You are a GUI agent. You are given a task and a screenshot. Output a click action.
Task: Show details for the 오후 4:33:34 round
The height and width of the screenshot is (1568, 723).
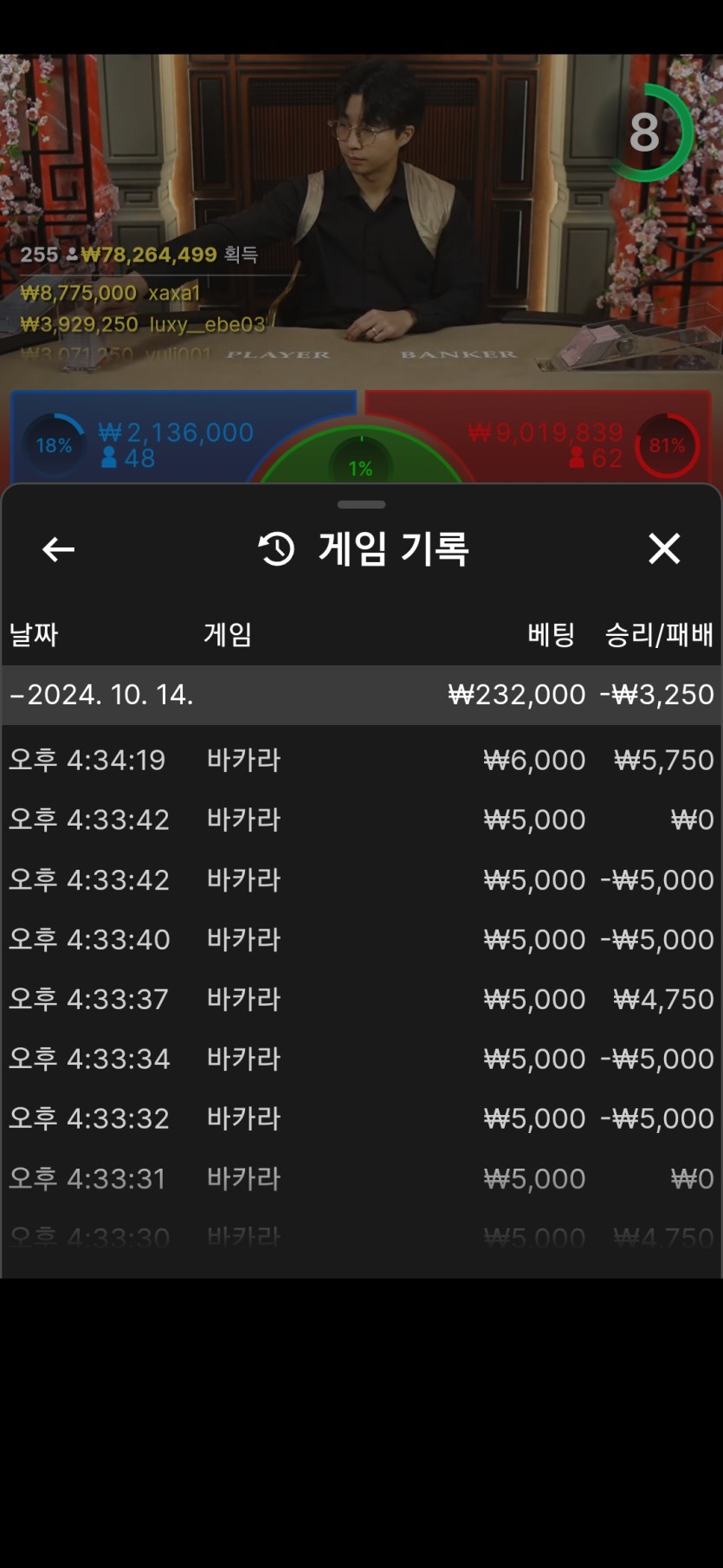coord(361,1059)
